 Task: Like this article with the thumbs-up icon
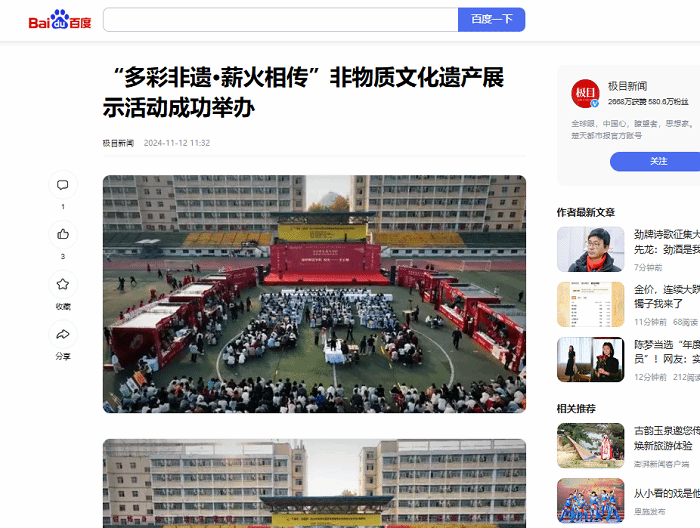pyautogui.click(x=63, y=235)
